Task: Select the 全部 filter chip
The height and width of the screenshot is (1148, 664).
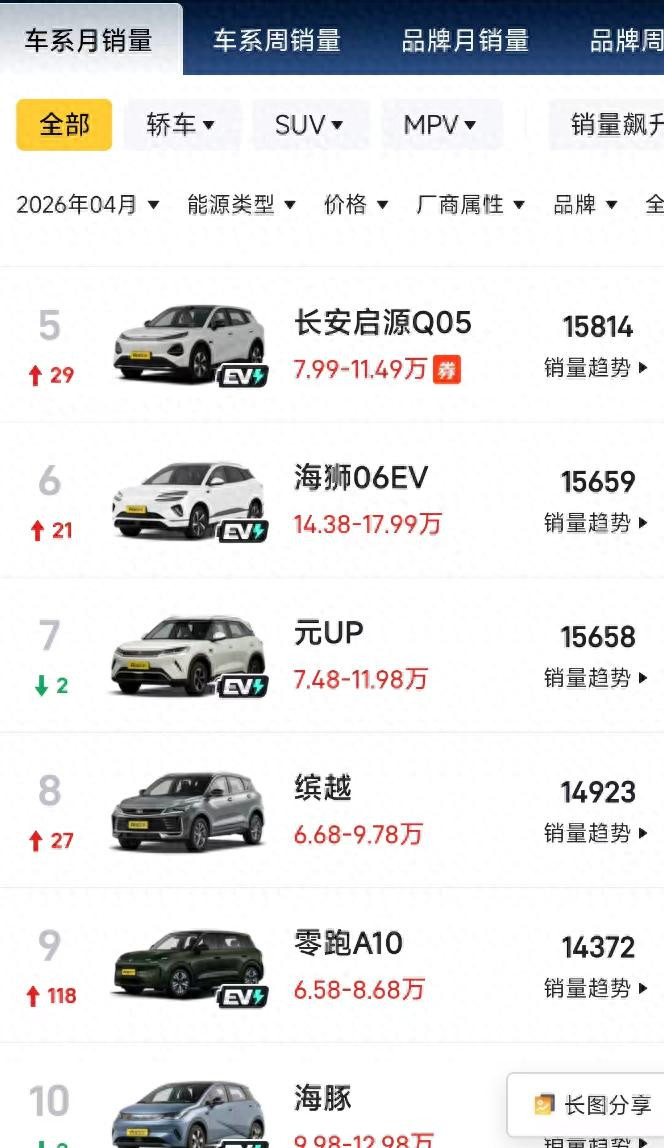Action: coord(64,124)
